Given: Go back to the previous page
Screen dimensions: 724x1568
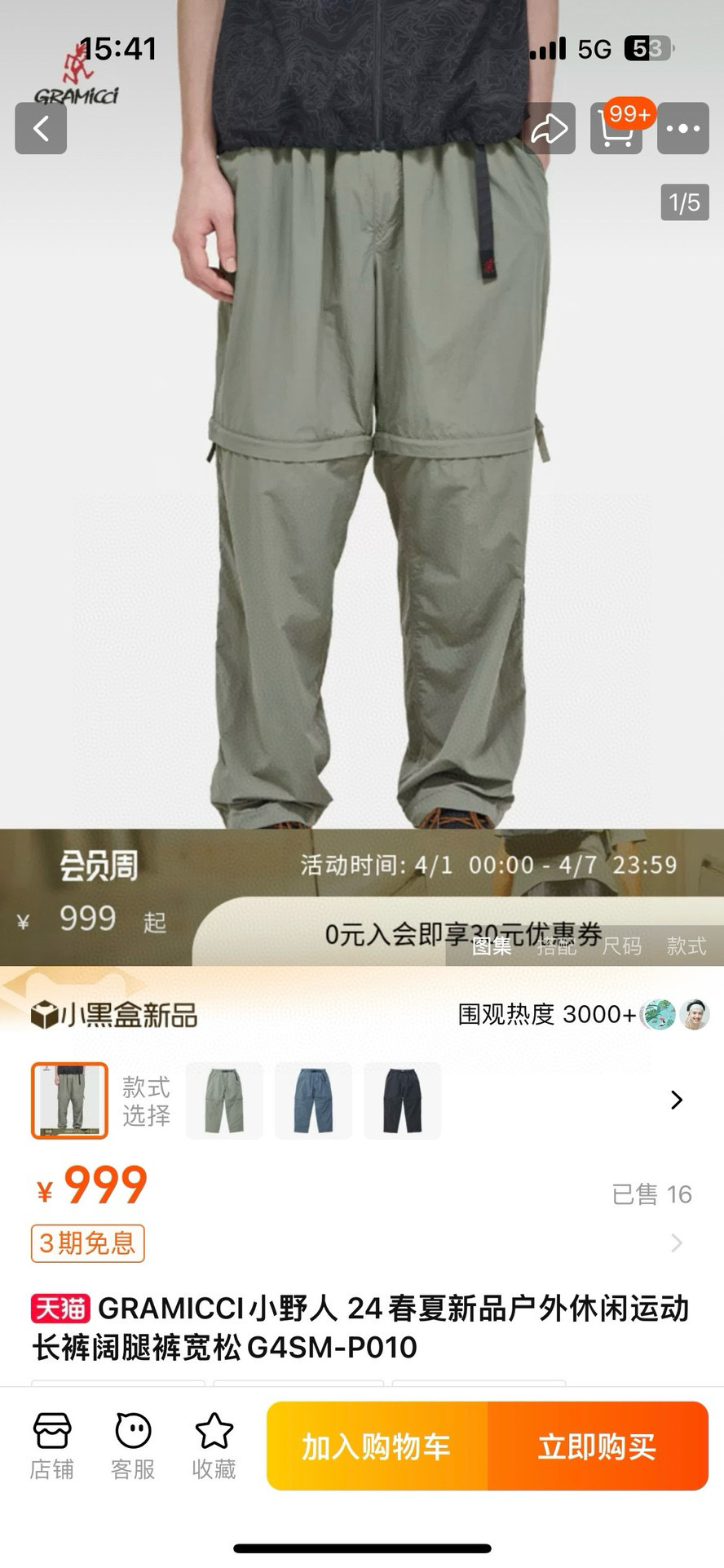Looking at the screenshot, I should click(41, 128).
